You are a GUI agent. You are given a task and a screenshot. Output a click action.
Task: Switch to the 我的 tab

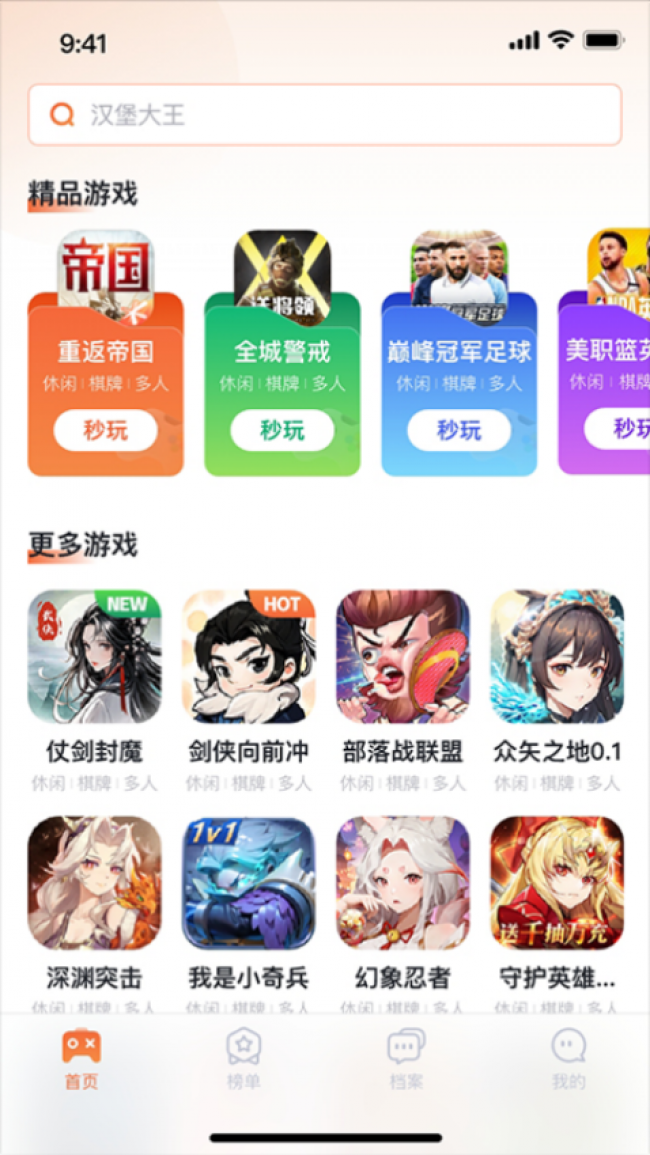click(x=568, y=1060)
